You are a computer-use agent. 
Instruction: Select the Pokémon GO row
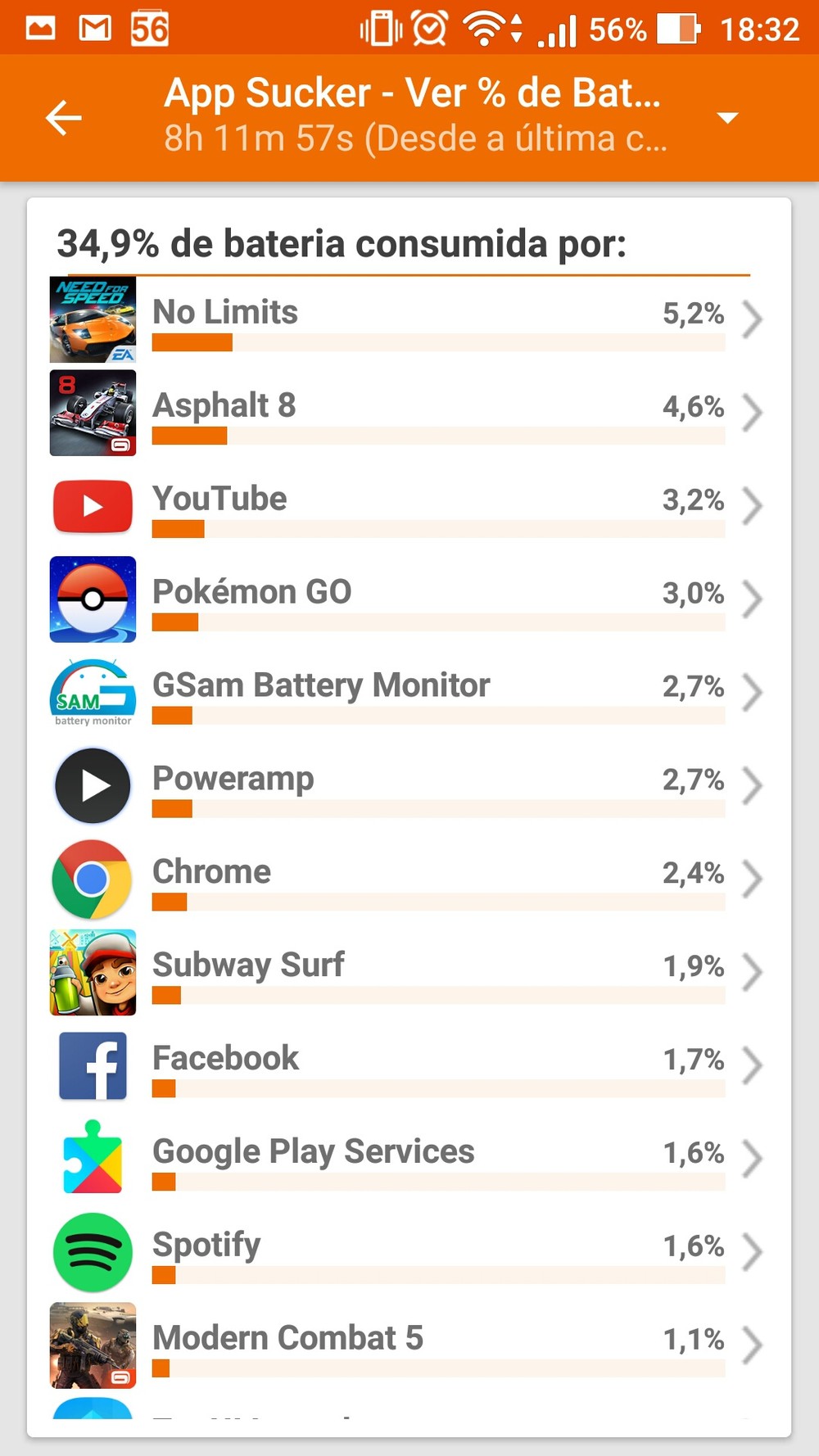[409, 599]
